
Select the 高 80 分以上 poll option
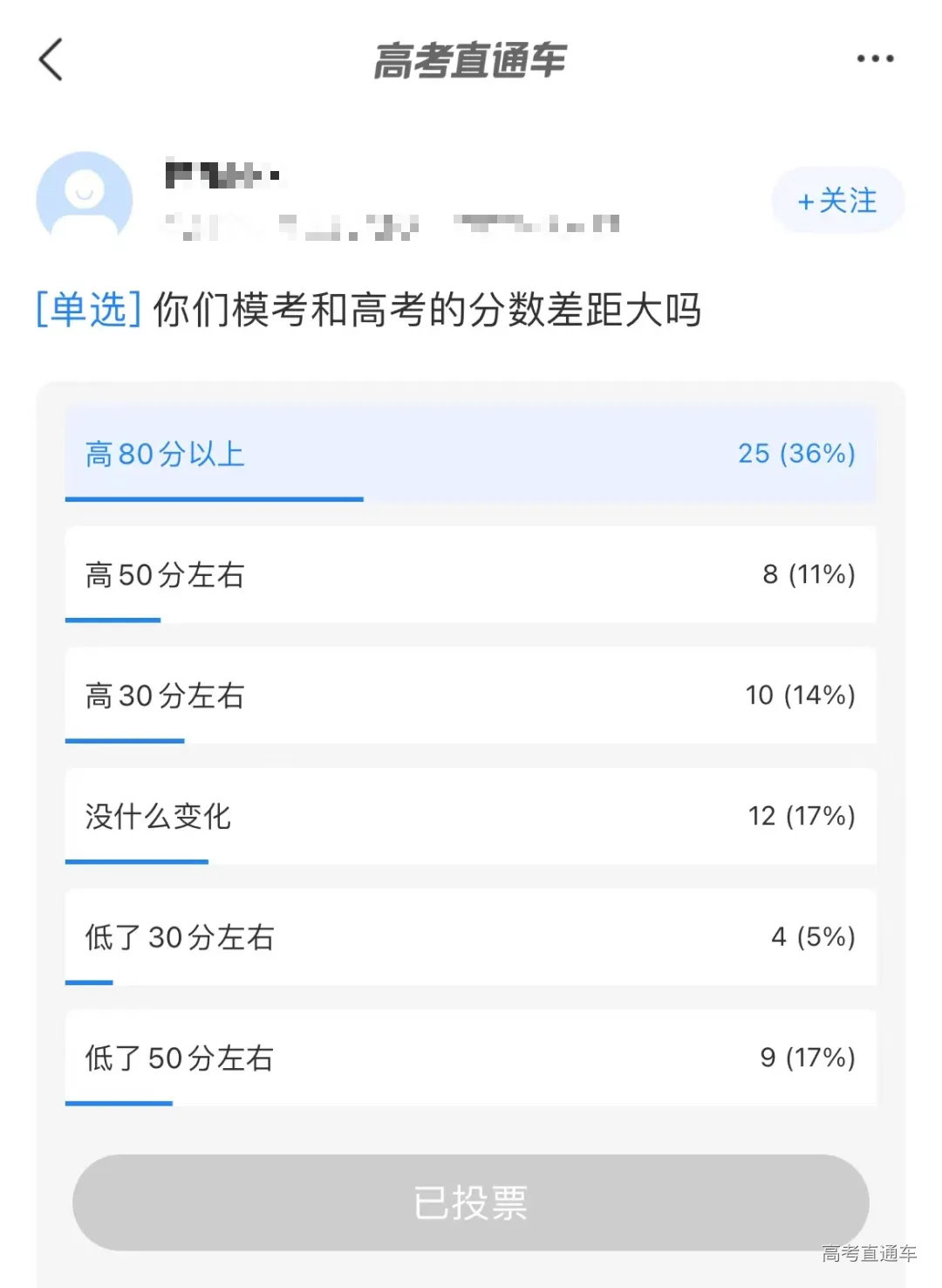[x=471, y=454]
